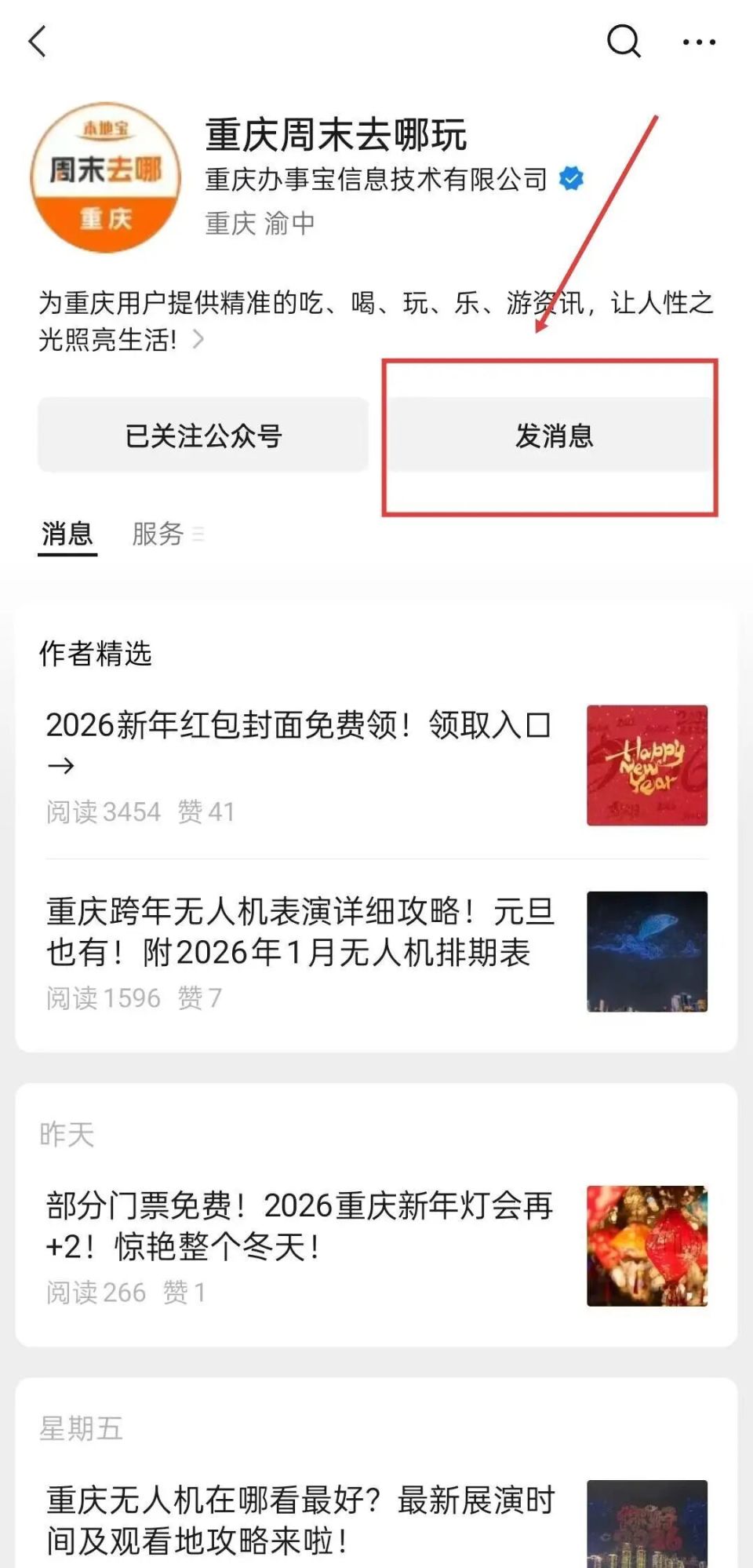Tap the blue verification badge
This screenshot has height=1568, width=753.
(570, 177)
